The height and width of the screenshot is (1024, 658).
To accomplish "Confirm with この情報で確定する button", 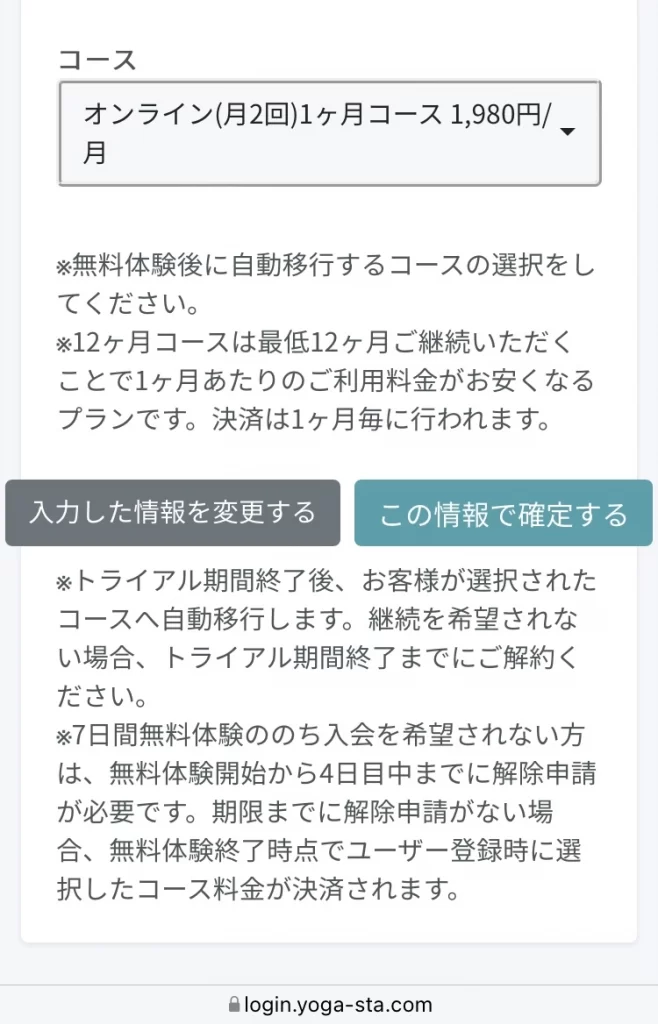I will point(503,514).
